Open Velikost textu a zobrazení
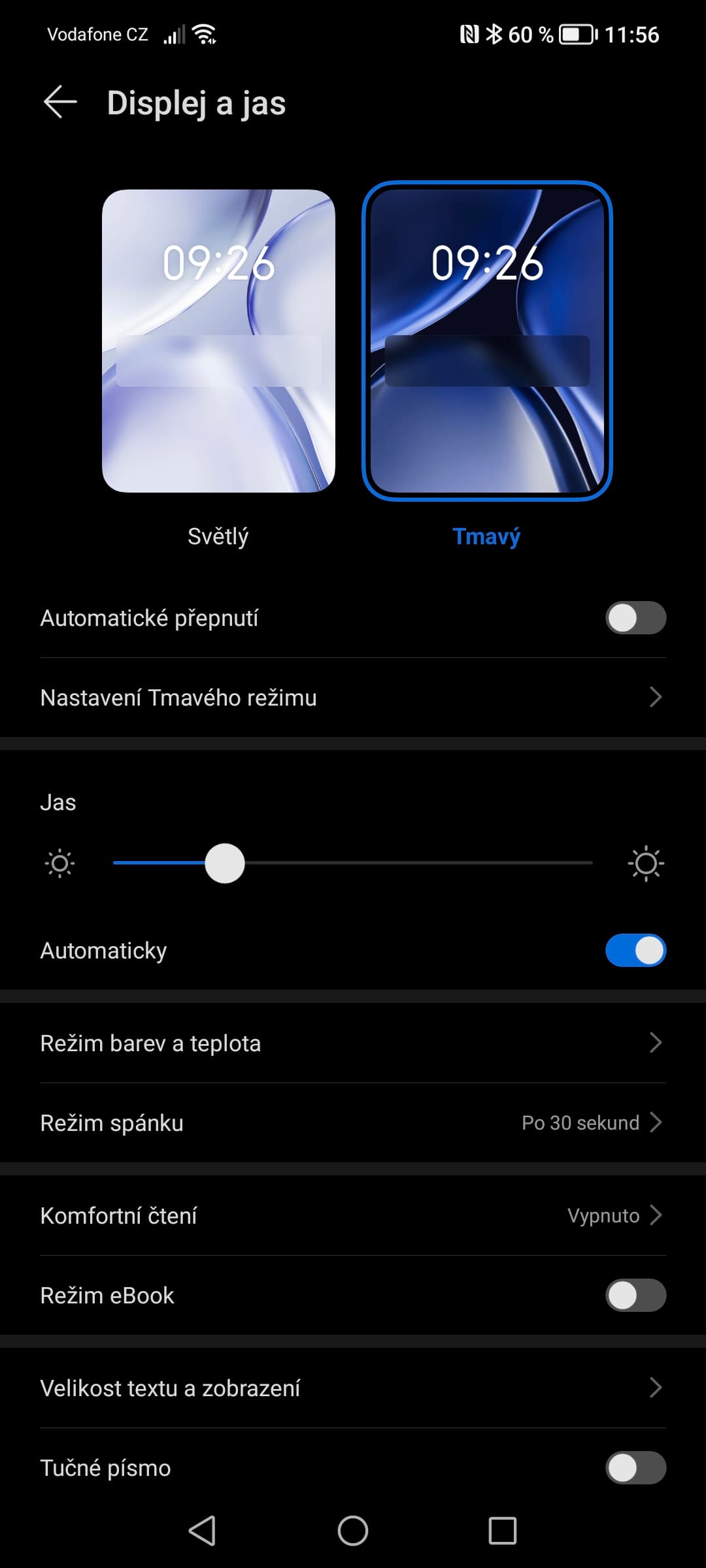 [x=353, y=1388]
